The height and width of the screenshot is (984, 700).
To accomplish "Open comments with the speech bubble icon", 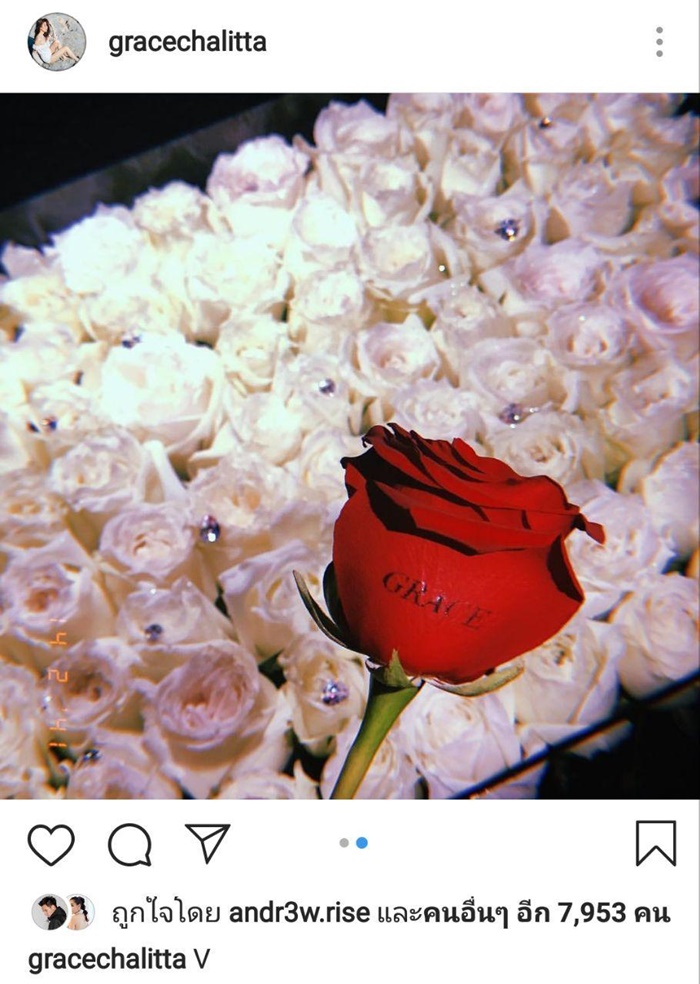I will [129, 845].
